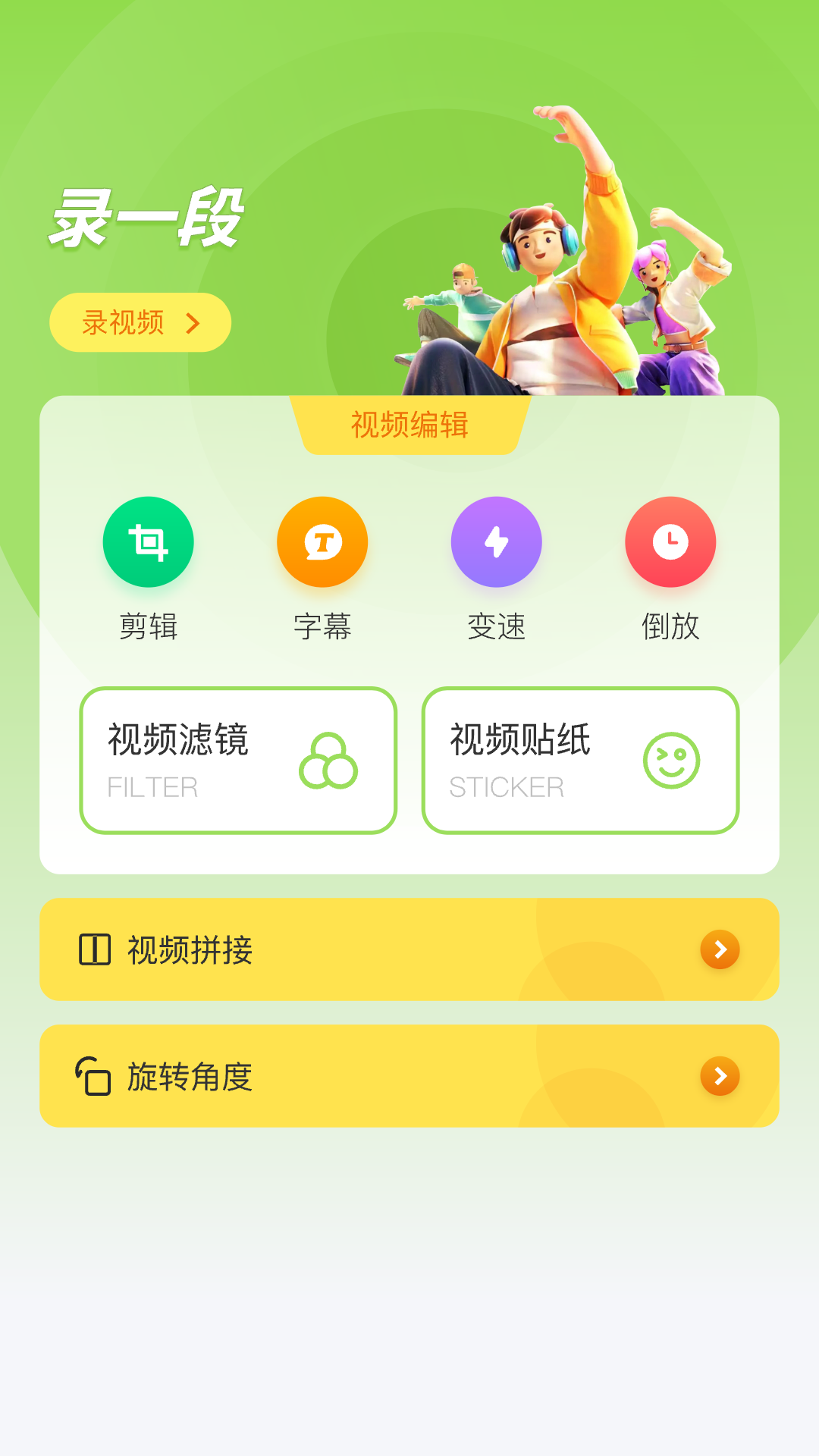Open the 倒放 reverse playback tool
819x1456 pixels.
670,541
